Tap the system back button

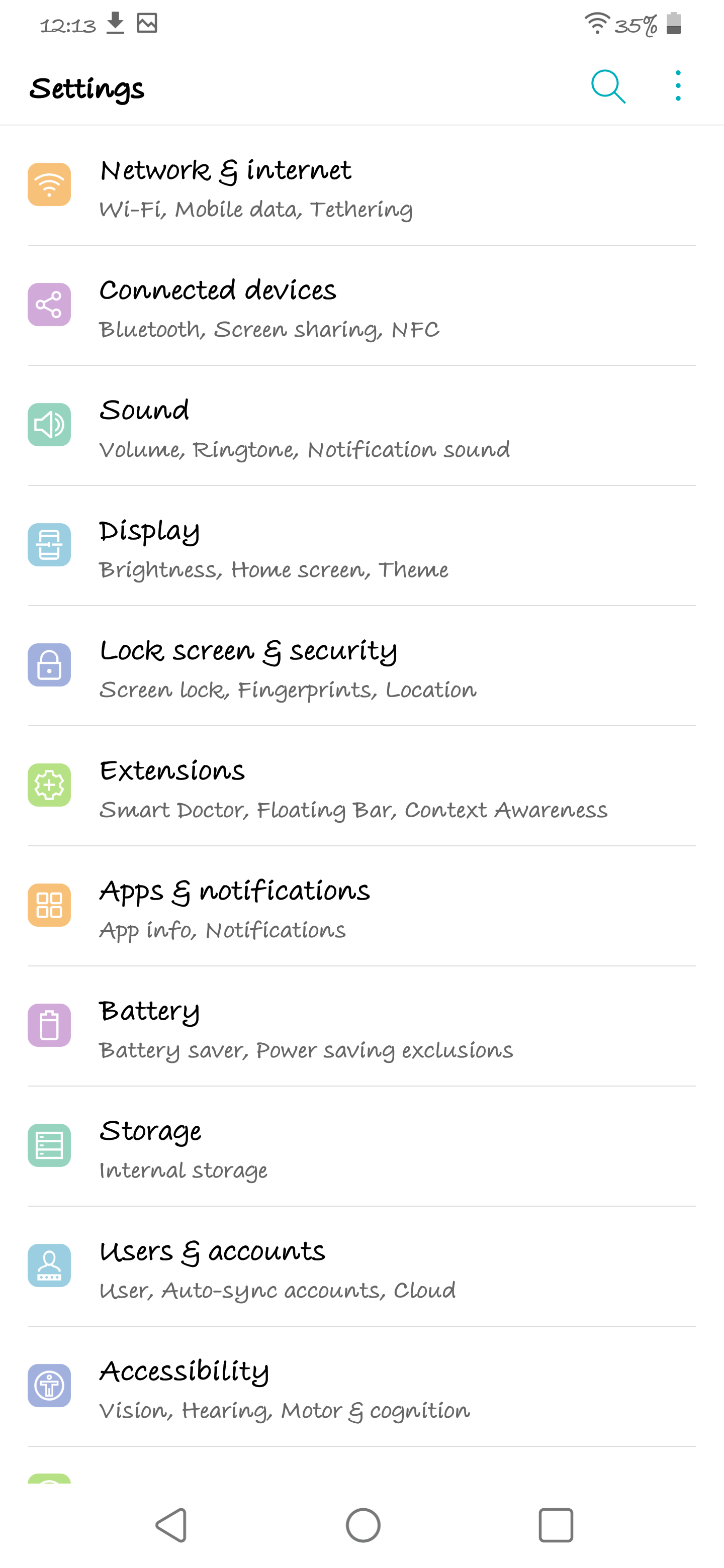pyautogui.click(x=171, y=1525)
